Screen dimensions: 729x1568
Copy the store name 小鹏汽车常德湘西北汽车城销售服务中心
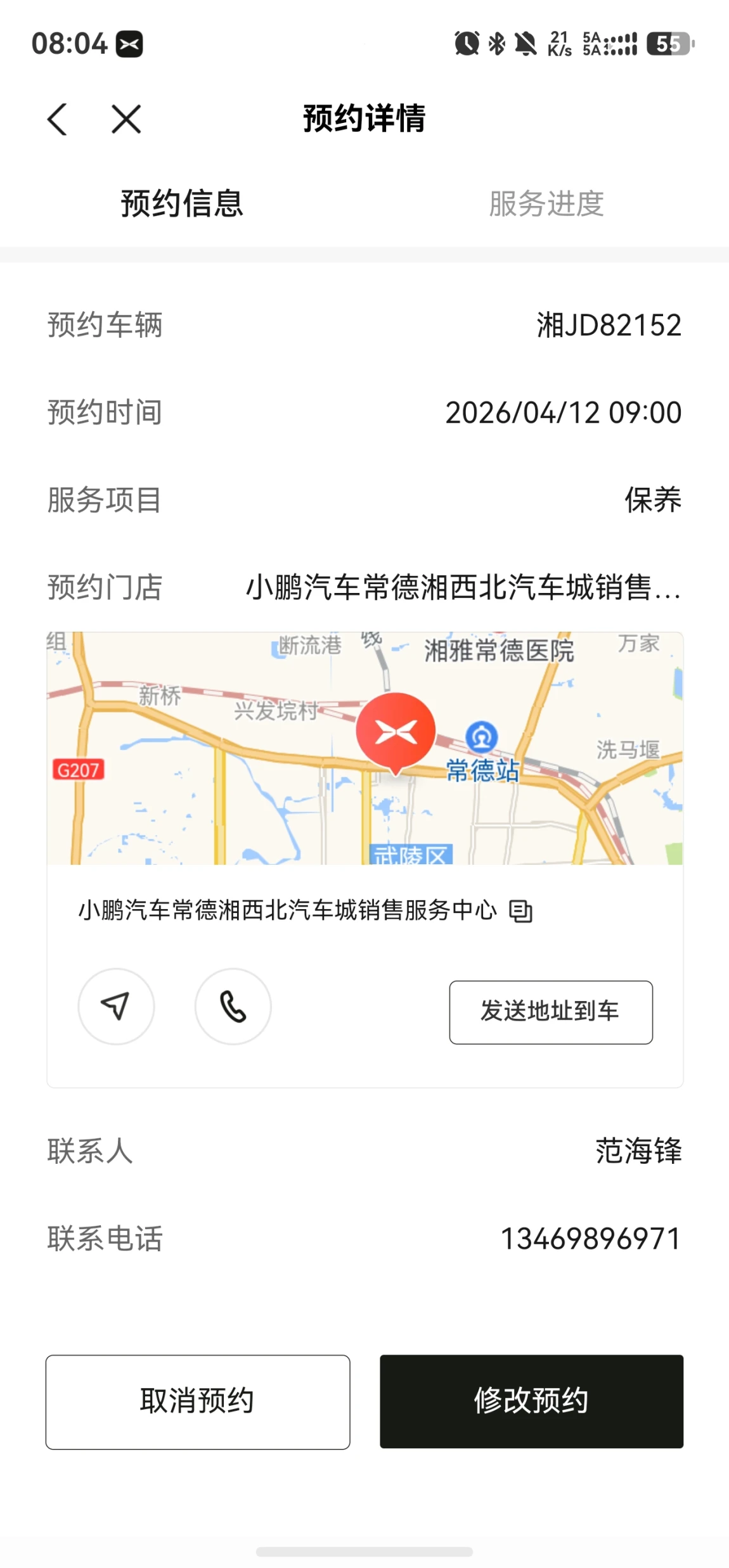coord(520,911)
